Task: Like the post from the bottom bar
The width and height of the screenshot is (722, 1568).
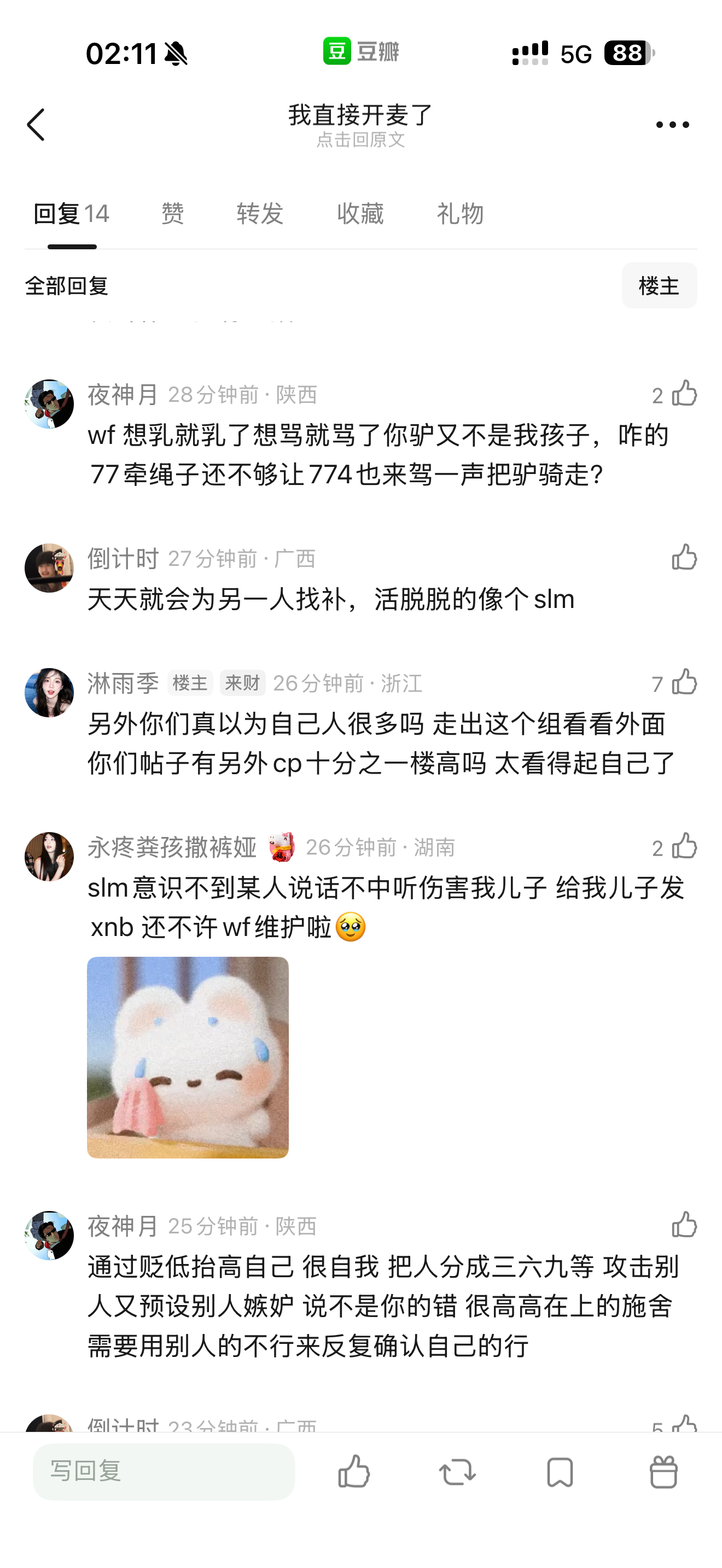Action: pyautogui.click(x=354, y=1471)
